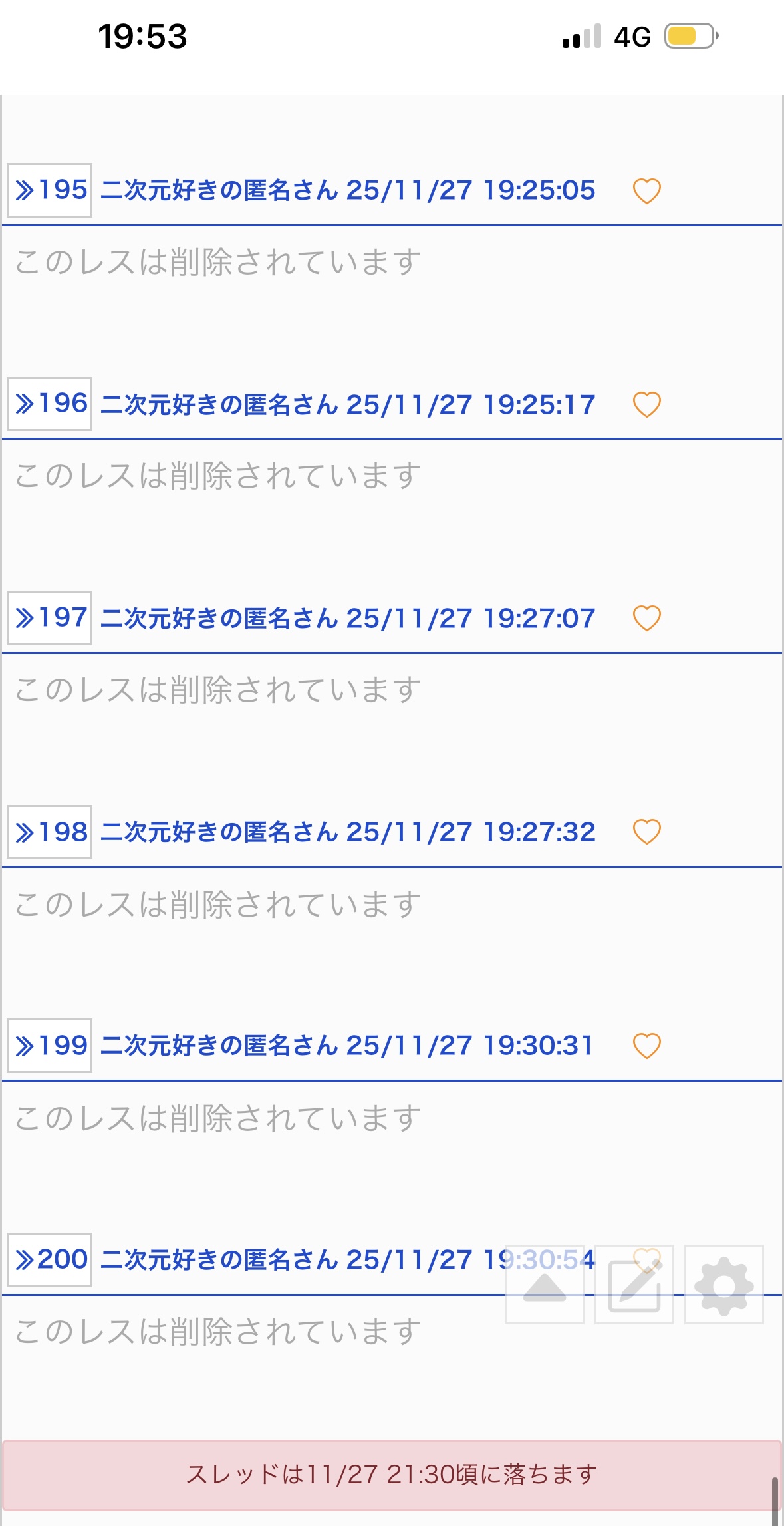
Task: Tap the reply number >>195 button
Action: tap(50, 190)
